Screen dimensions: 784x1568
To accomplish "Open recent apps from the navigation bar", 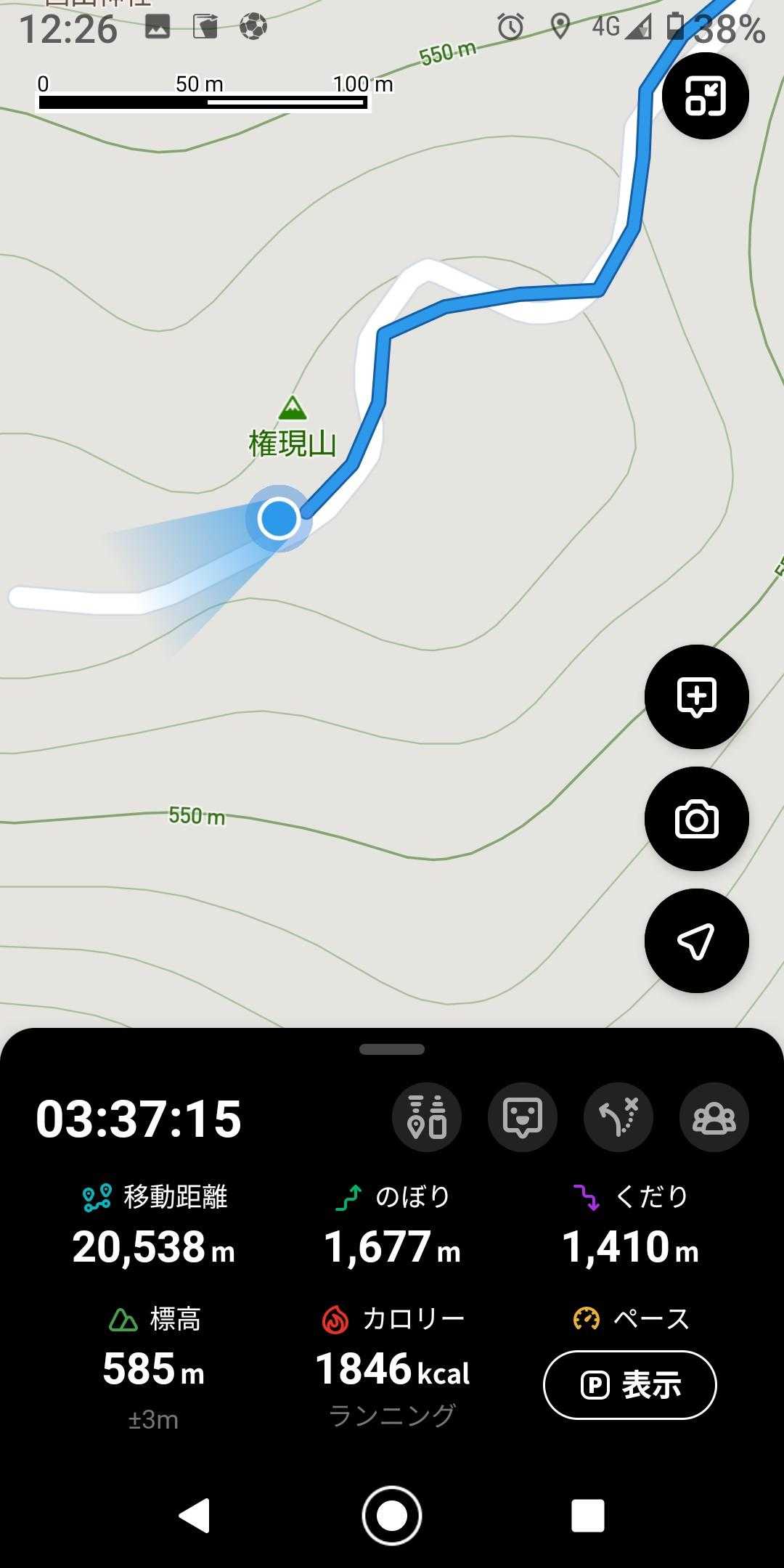I will [588, 1516].
